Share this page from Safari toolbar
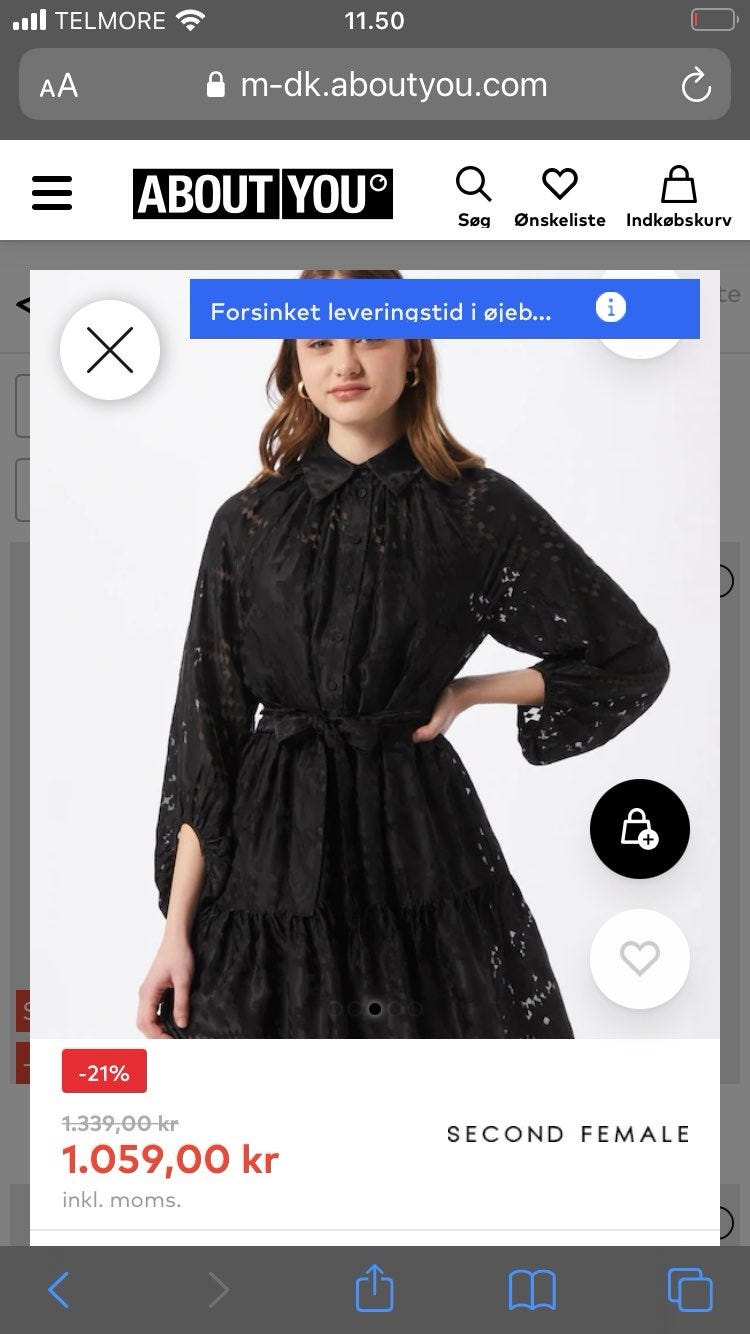This screenshot has height=1334, width=750. pyautogui.click(x=375, y=1288)
